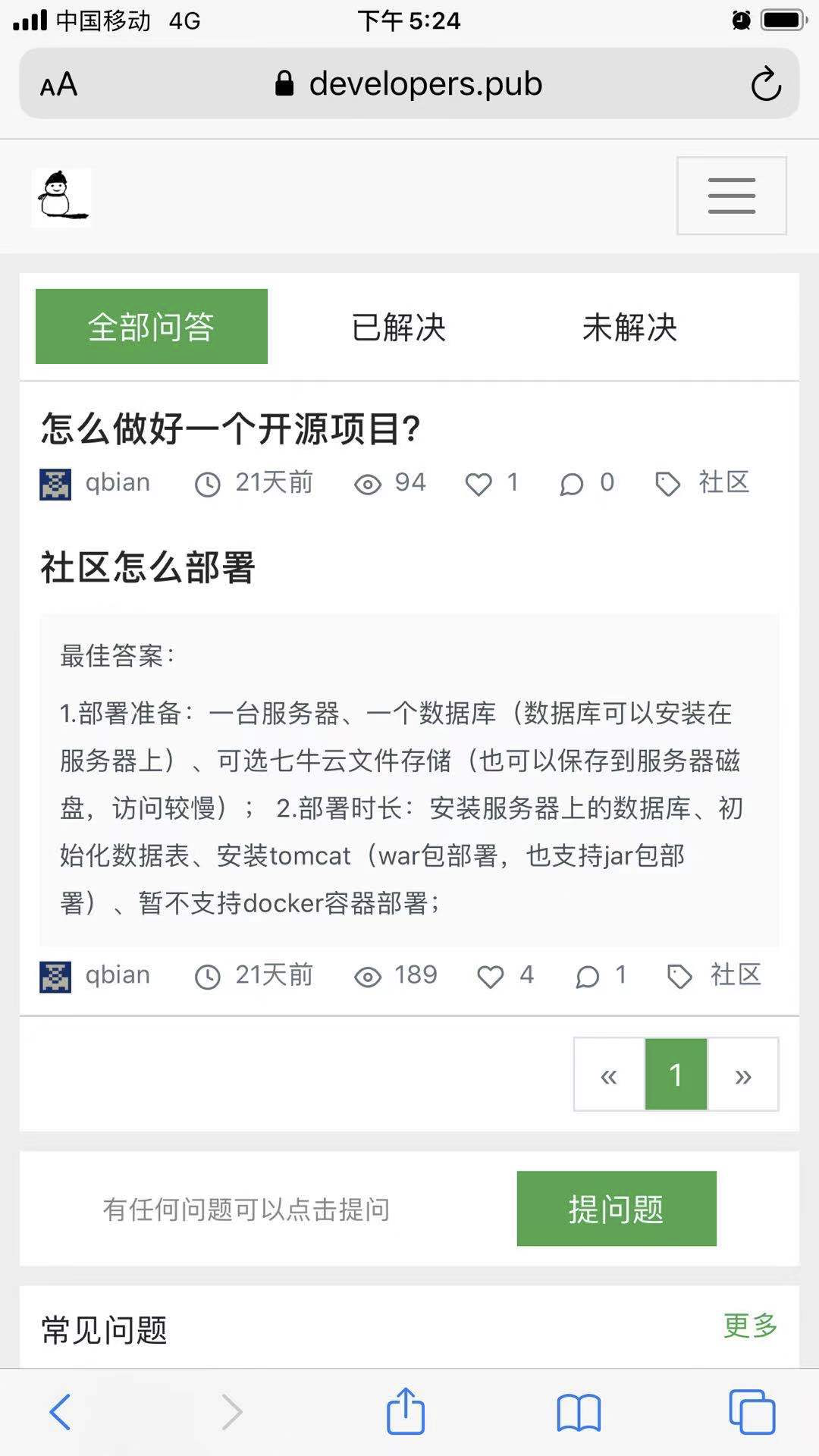The height and width of the screenshot is (1456, 819).
Task: Tap the 提问题 button
Action: click(x=616, y=1209)
